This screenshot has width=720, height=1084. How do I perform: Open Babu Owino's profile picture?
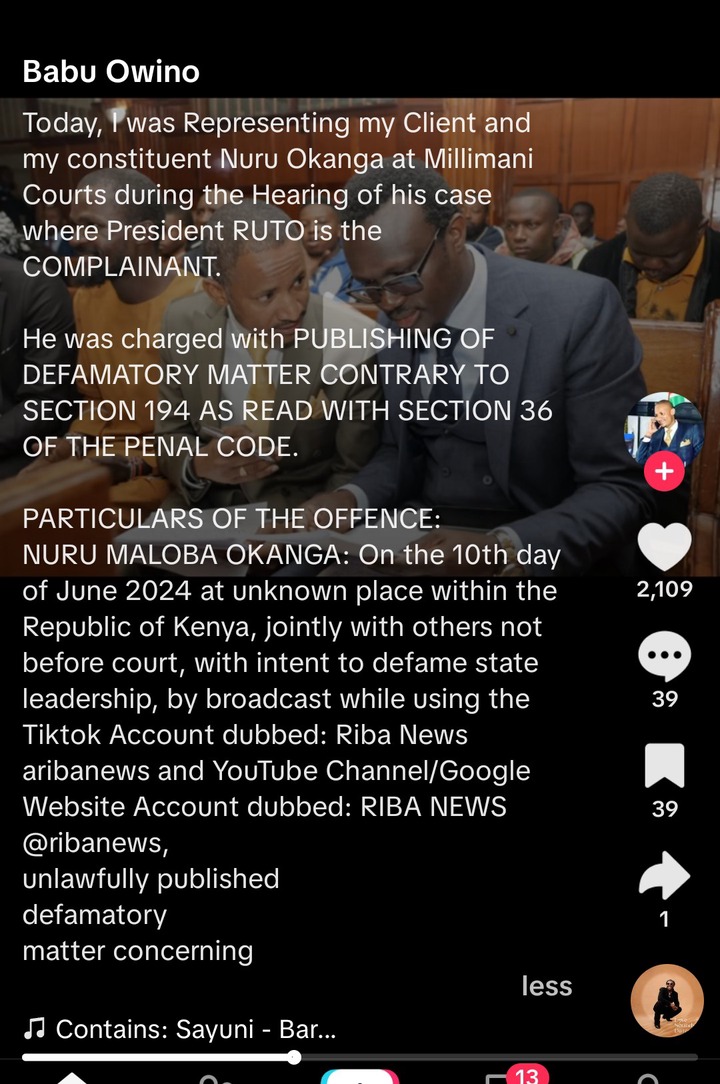tap(664, 428)
